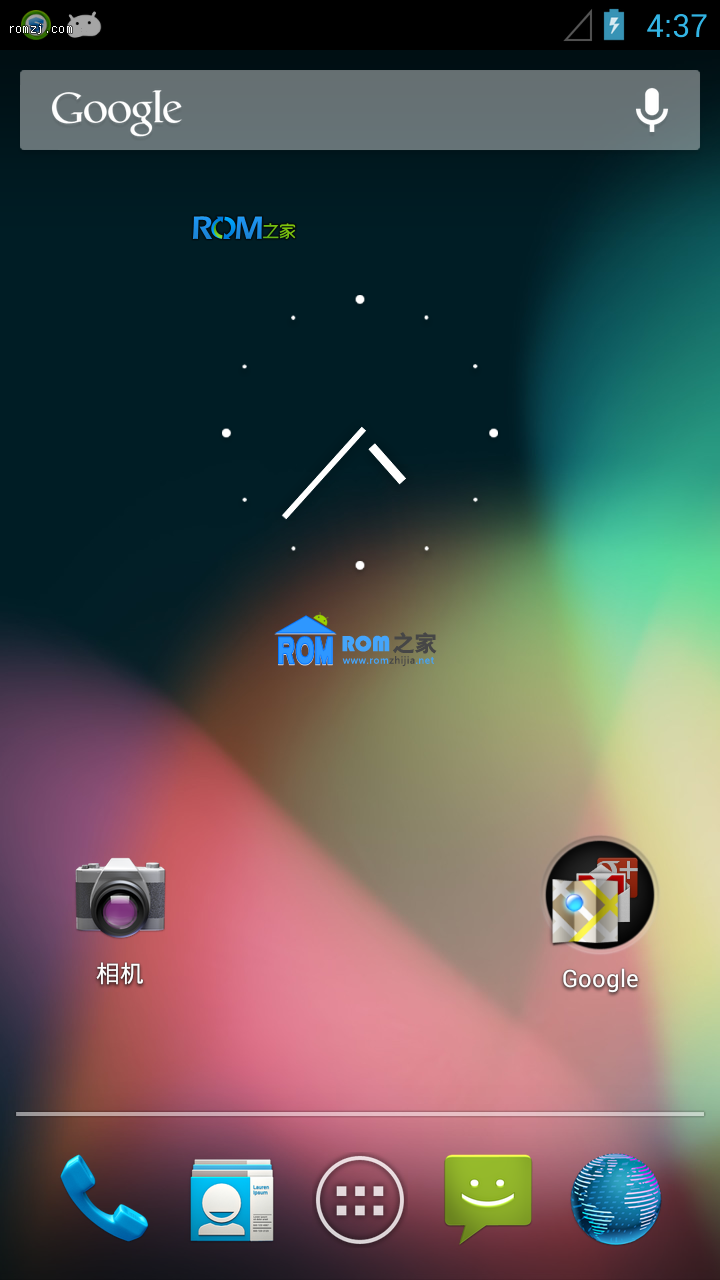Expand the notification shade Android icon
720x1280 pixels.
pos(85,25)
